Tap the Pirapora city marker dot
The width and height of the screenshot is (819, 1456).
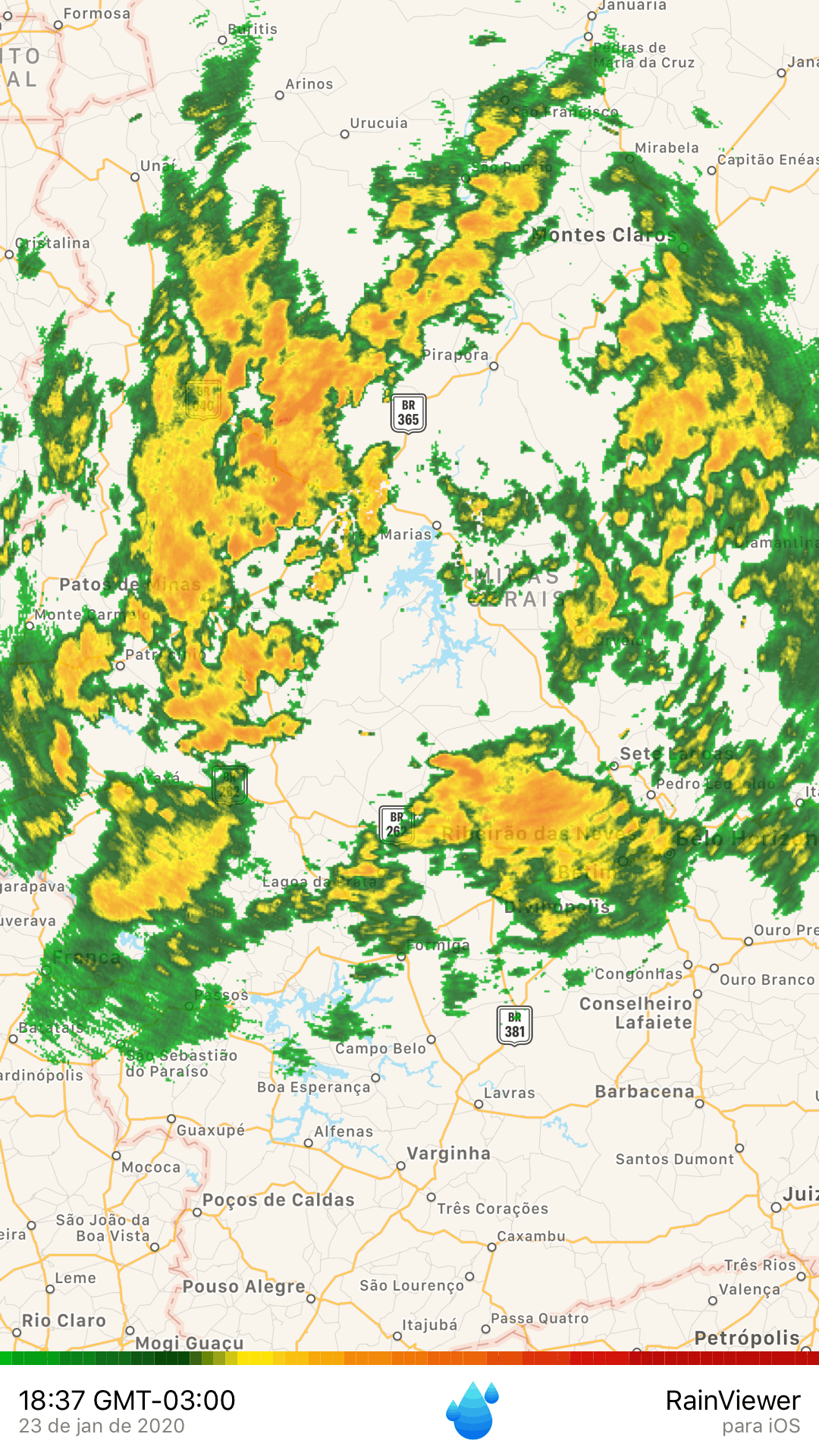(493, 366)
